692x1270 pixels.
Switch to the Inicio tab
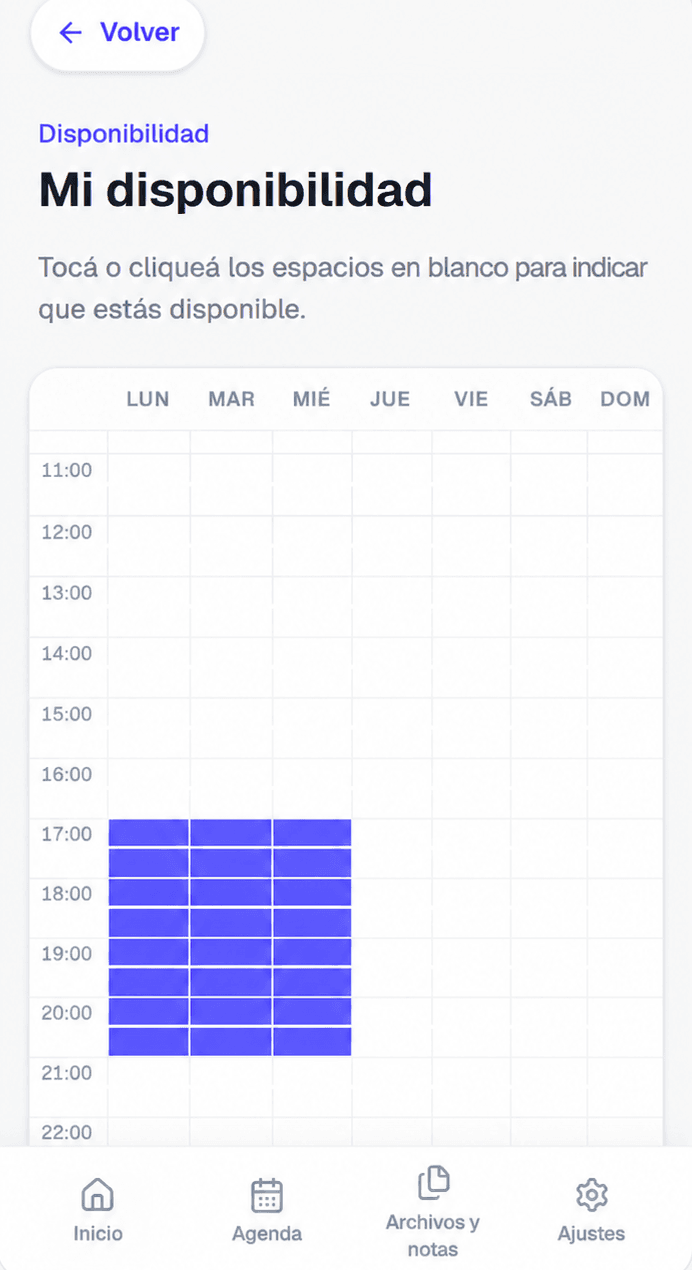(x=98, y=1209)
